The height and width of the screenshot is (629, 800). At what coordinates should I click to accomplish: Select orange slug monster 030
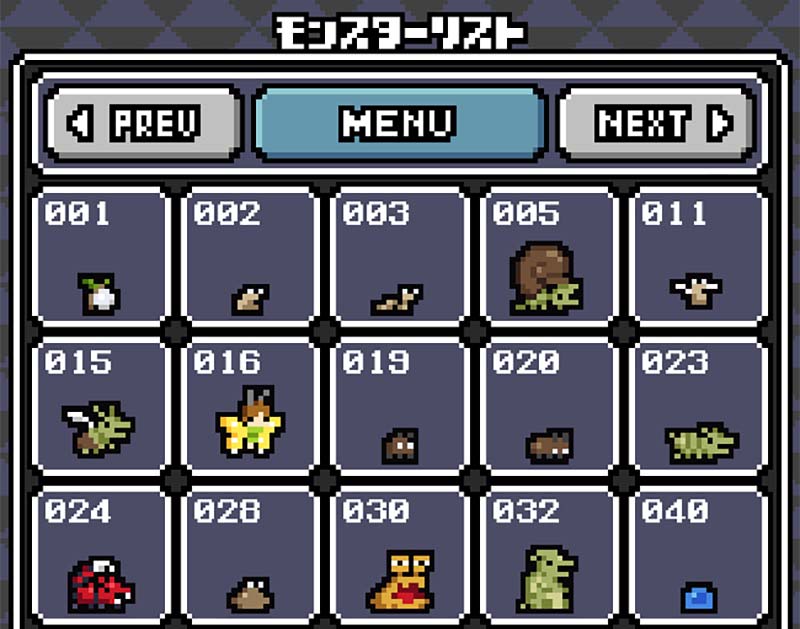(399, 557)
